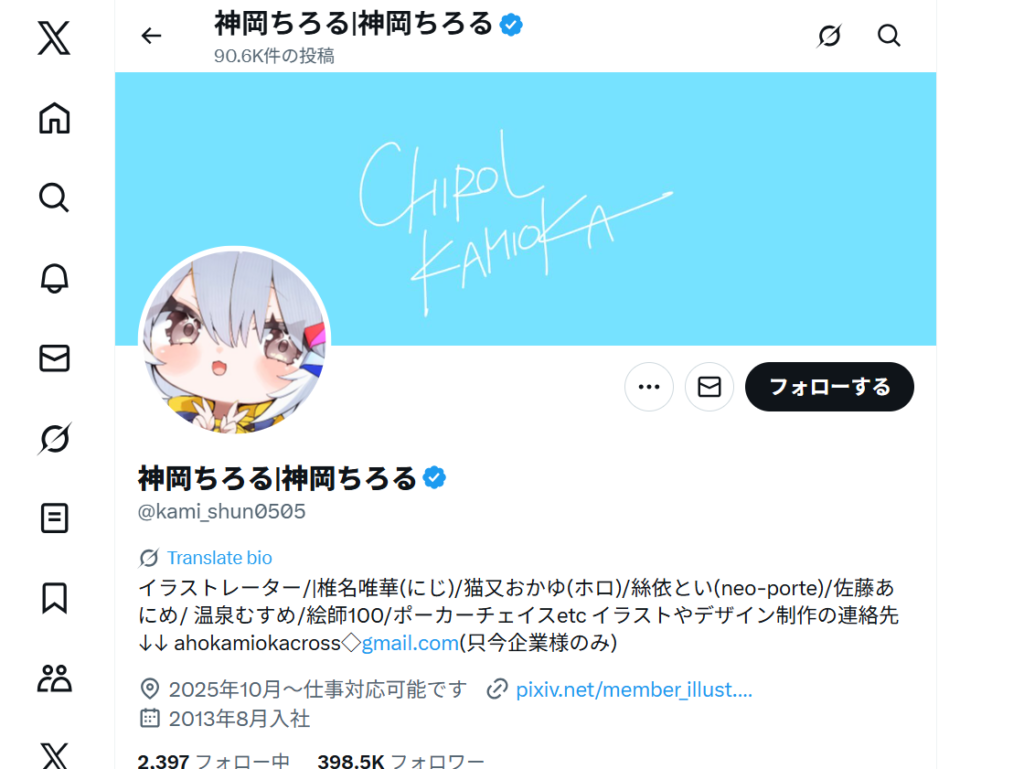The height and width of the screenshot is (769, 1024).
Task: Open the profile's more options menu
Action: point(649,387)
